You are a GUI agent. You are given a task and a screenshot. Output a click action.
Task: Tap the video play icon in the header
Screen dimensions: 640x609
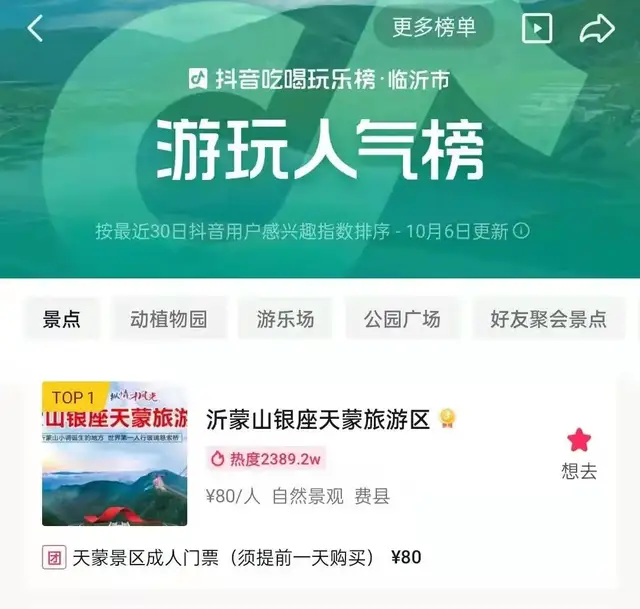coord(537,29)
